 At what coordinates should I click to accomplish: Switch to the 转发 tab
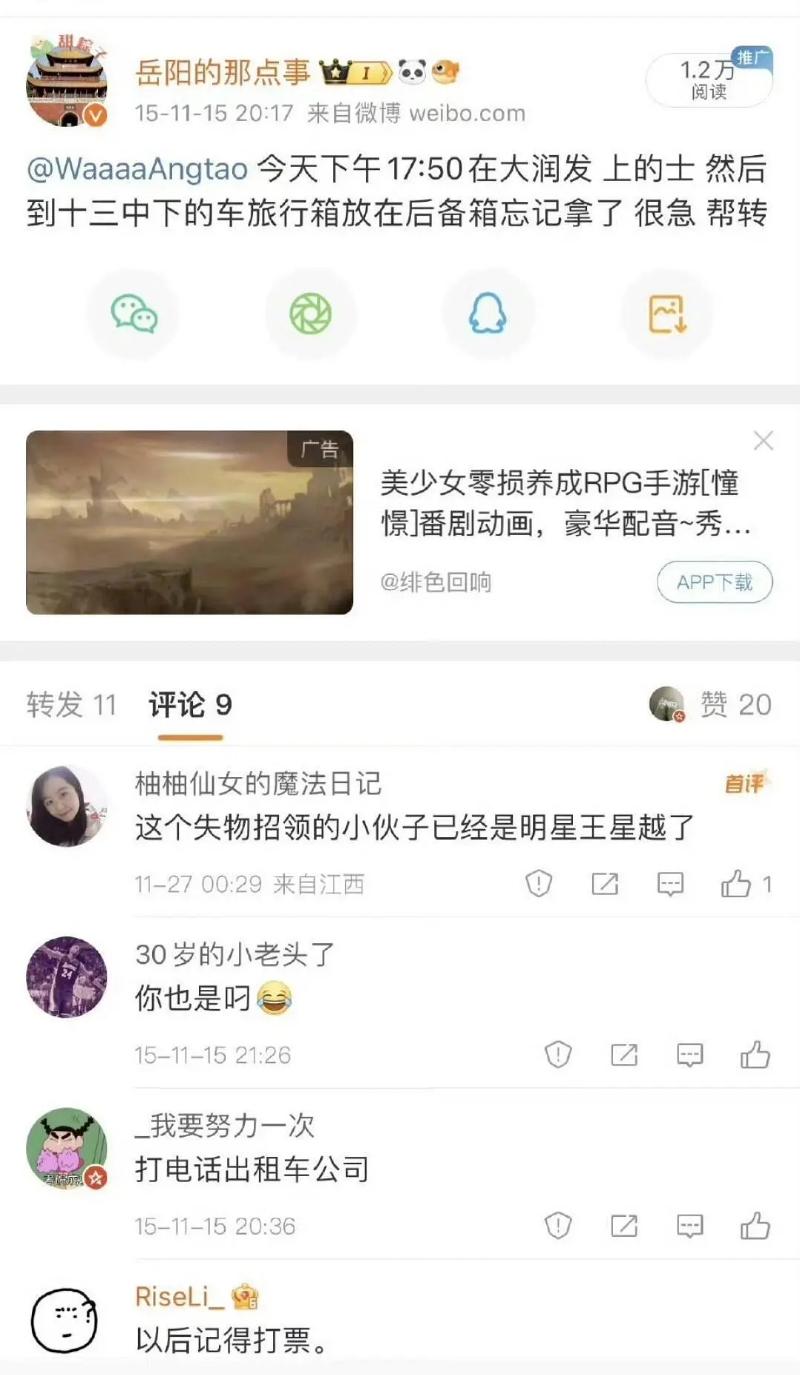click(71, 705)
